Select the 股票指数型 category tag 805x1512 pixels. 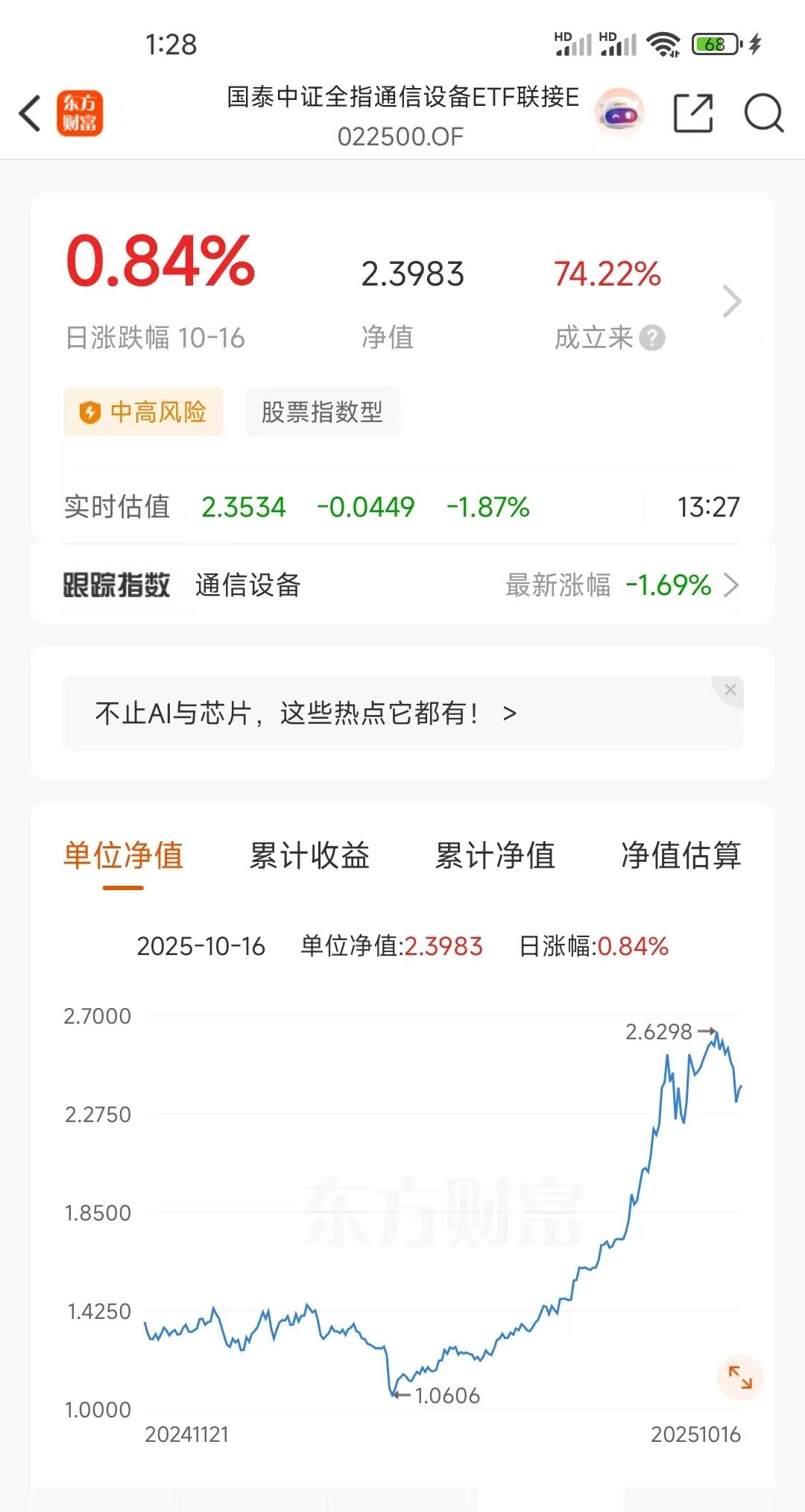coord(322,411)
